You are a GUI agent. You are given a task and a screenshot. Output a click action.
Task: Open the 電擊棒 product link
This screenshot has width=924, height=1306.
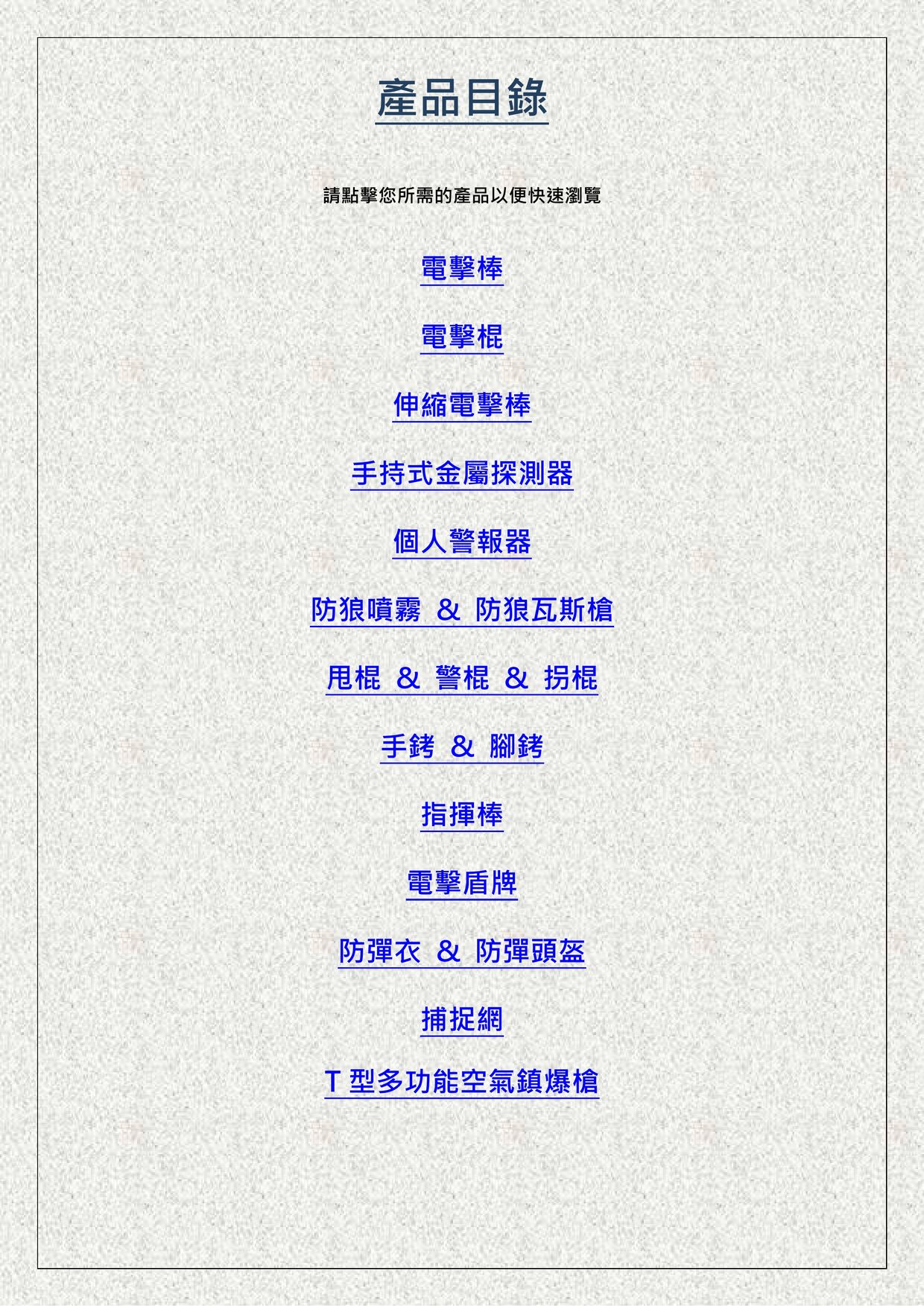461,269
